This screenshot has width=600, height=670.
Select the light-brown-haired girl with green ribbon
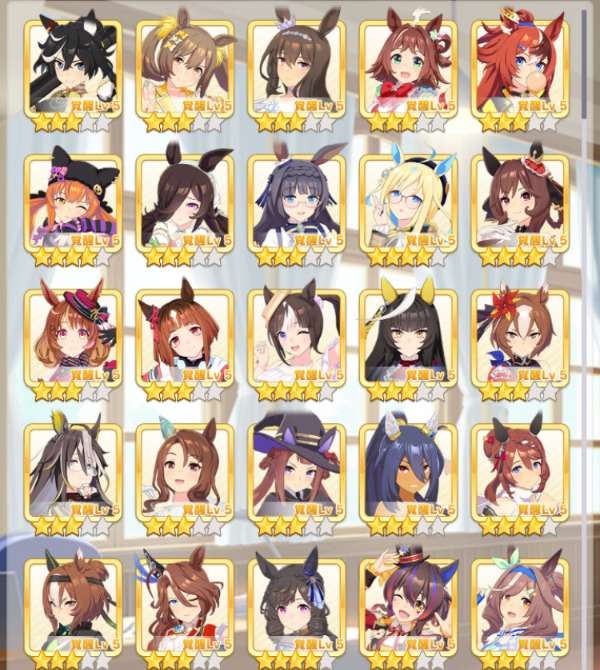(519, 607)
